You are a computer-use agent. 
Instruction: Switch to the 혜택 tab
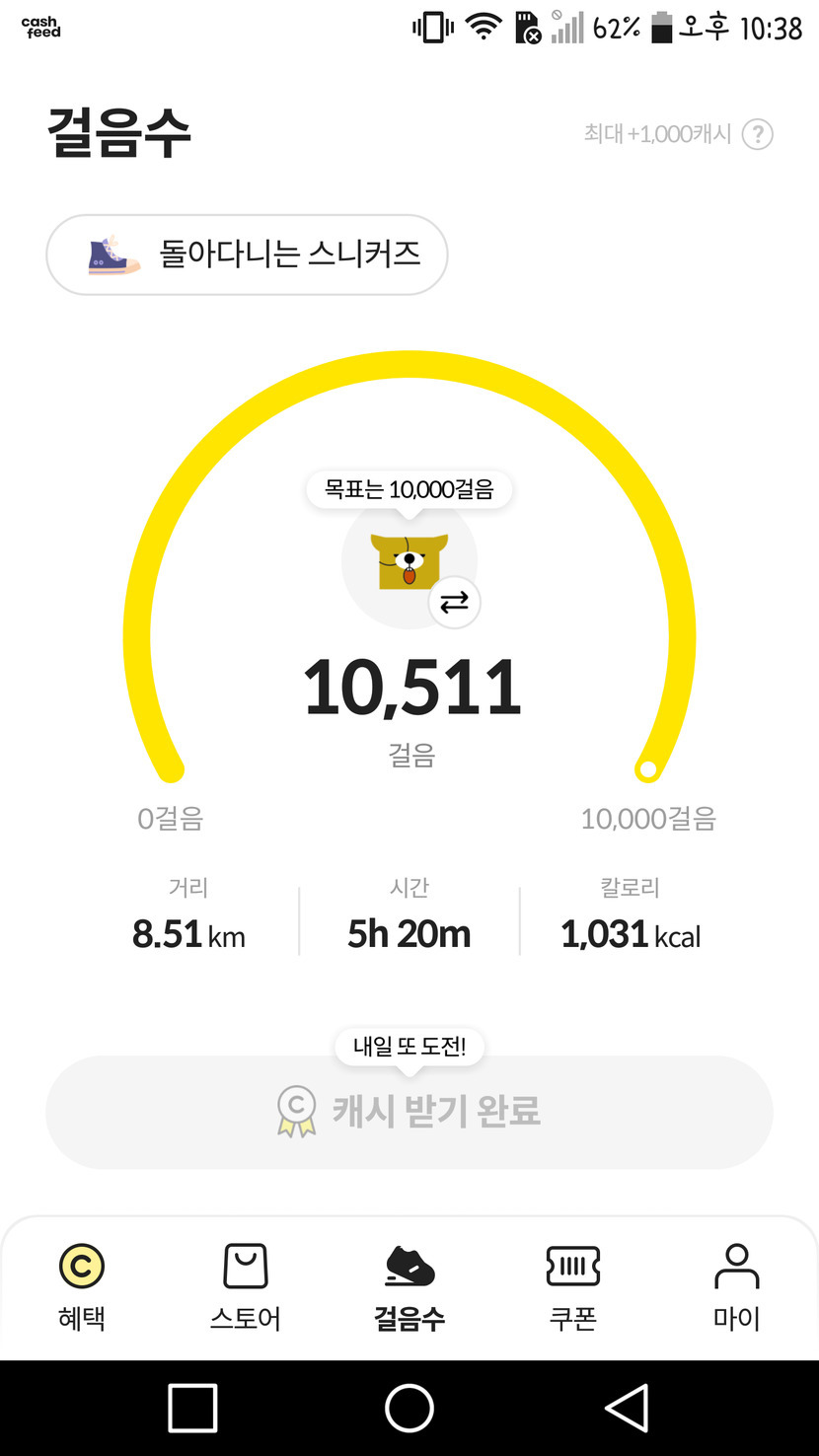point(82,1286)
